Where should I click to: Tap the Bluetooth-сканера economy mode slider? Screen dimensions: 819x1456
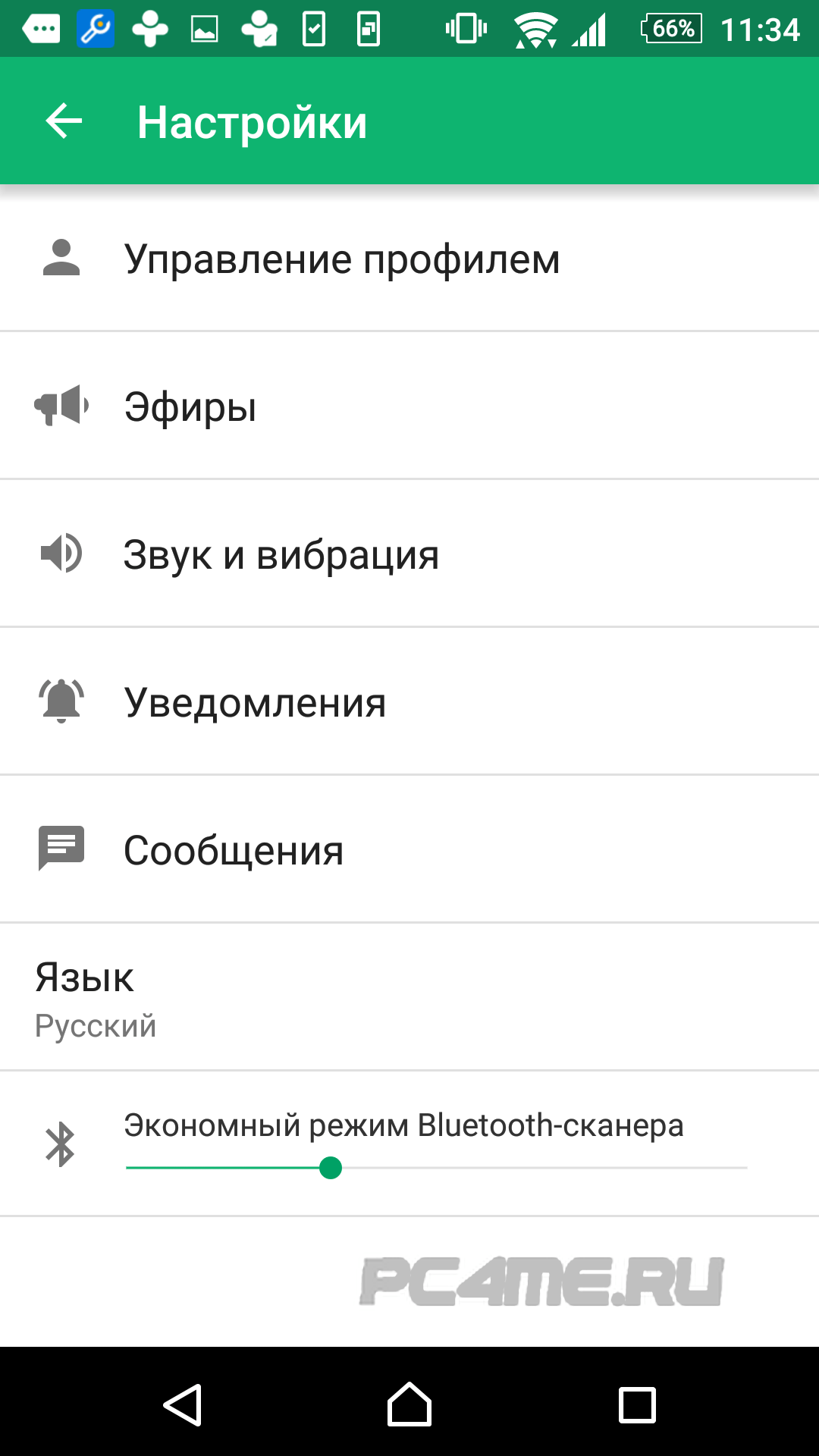pos(331,1168)
